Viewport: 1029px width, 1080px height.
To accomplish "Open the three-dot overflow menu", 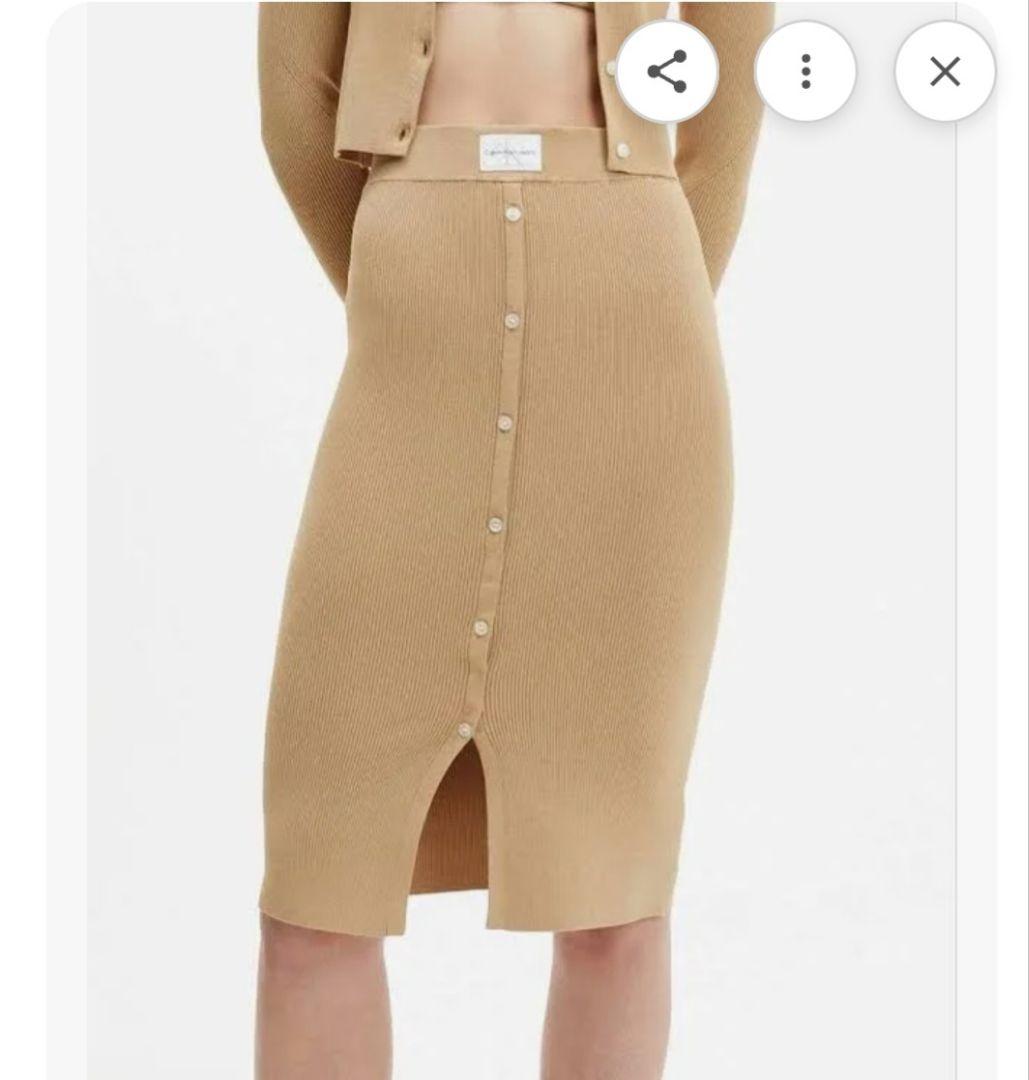I will [805, 72].
